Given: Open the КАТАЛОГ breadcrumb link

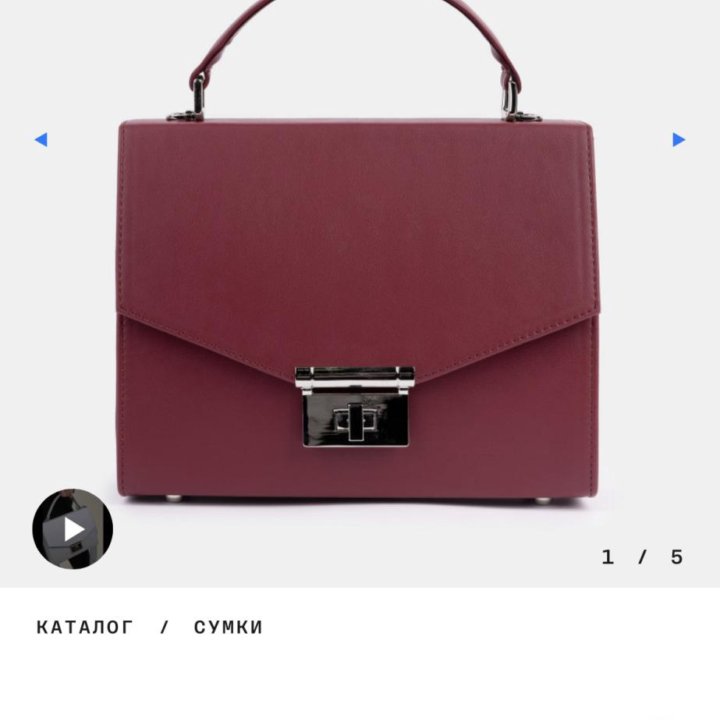Looking at the screenshot, I should tap(85, 628).
